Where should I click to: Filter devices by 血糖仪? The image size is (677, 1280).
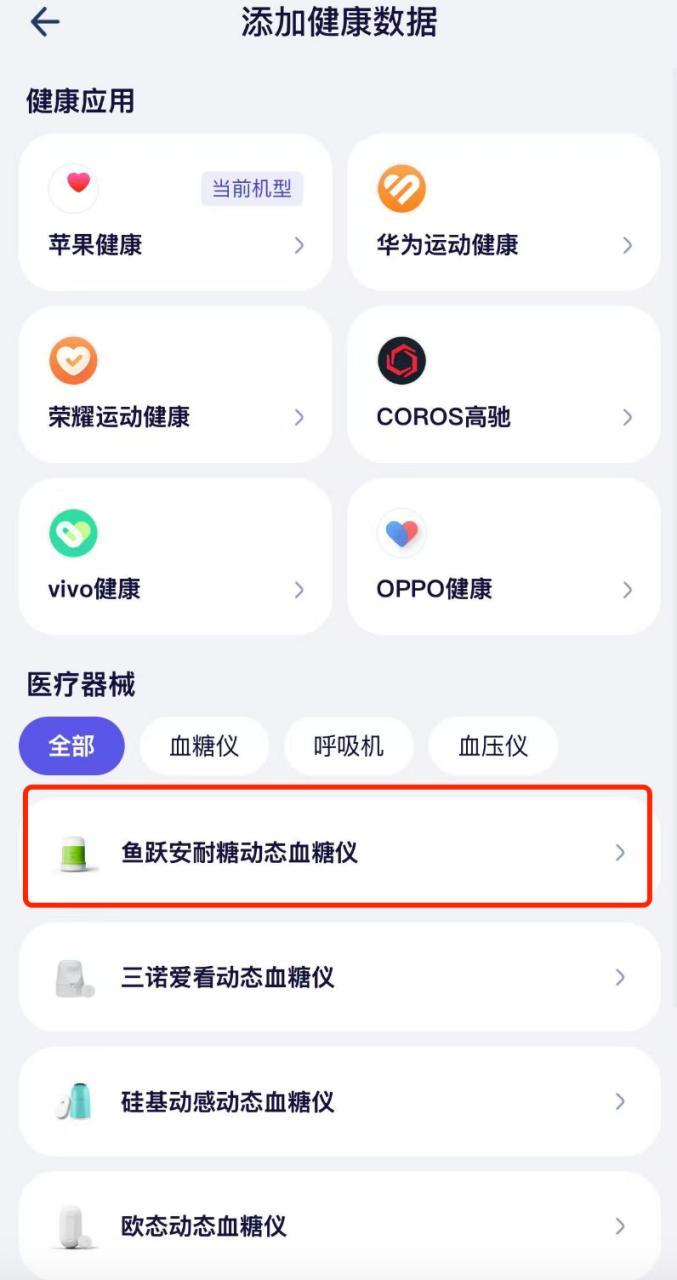point(204,746)
